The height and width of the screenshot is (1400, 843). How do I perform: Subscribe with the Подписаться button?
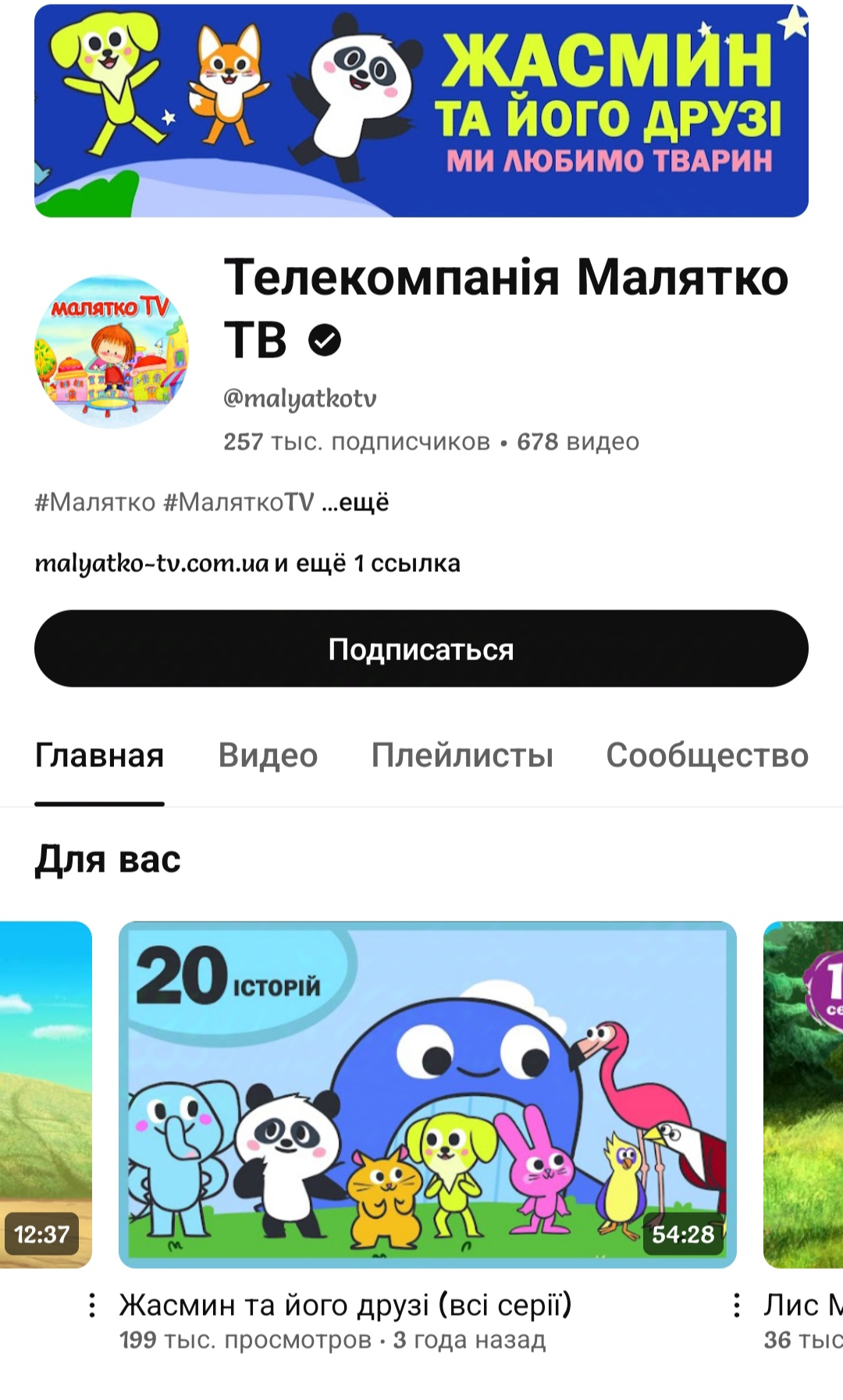421,648
